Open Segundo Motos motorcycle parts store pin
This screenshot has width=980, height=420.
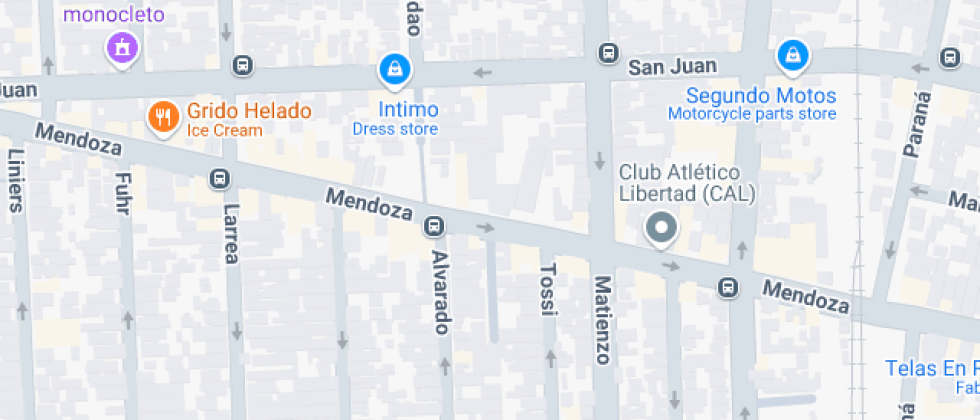click(x=792, y=55)
